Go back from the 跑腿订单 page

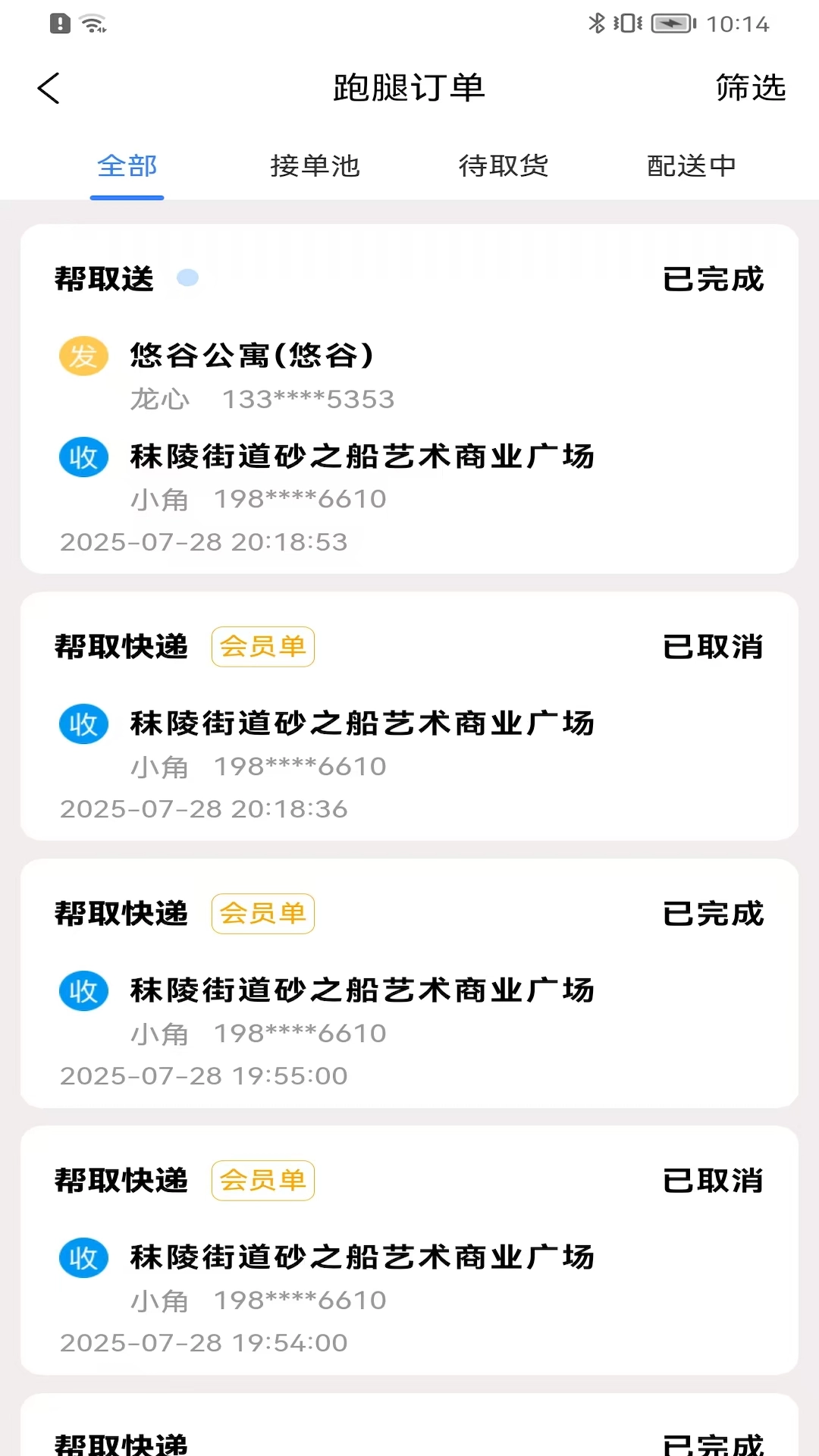coord(49,88)
